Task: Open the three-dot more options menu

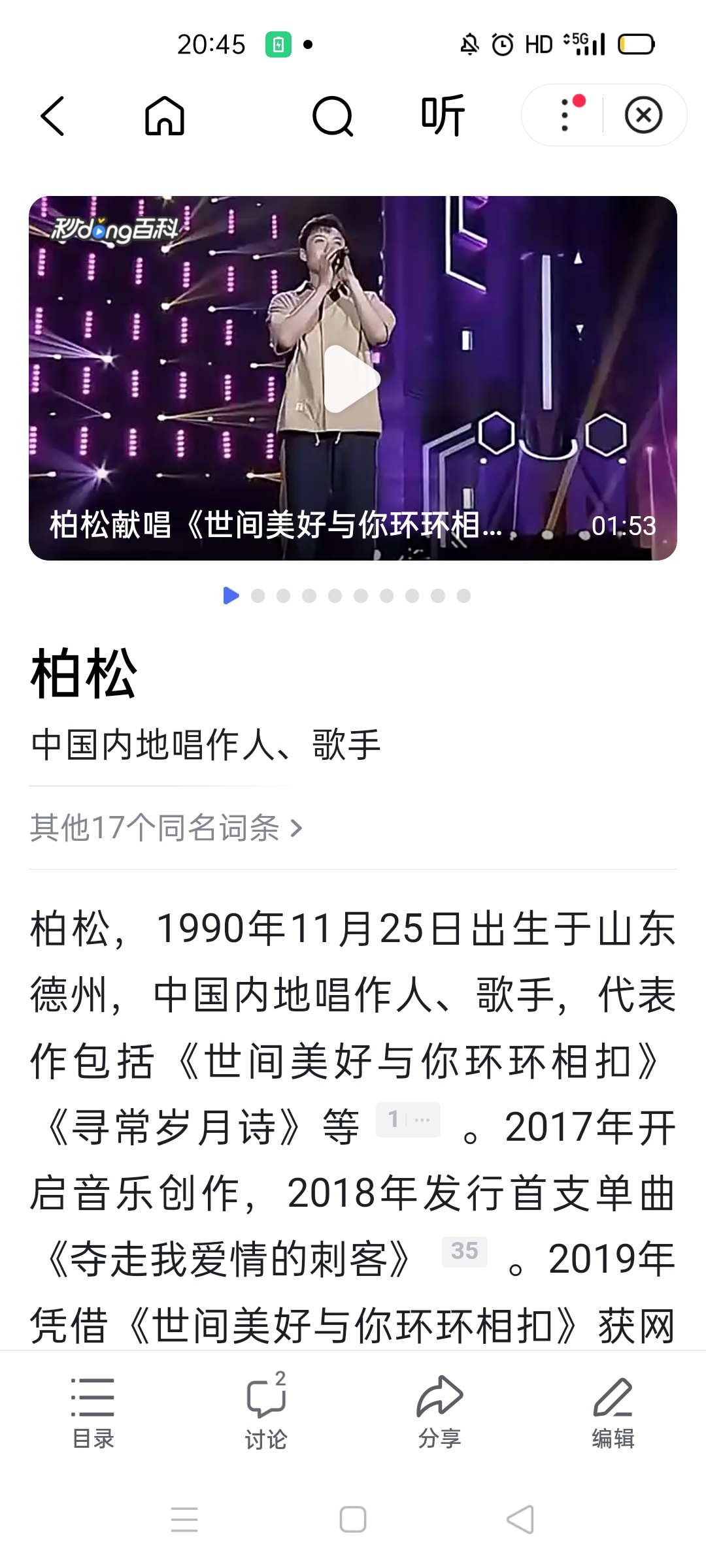Action: coord(566,116)
